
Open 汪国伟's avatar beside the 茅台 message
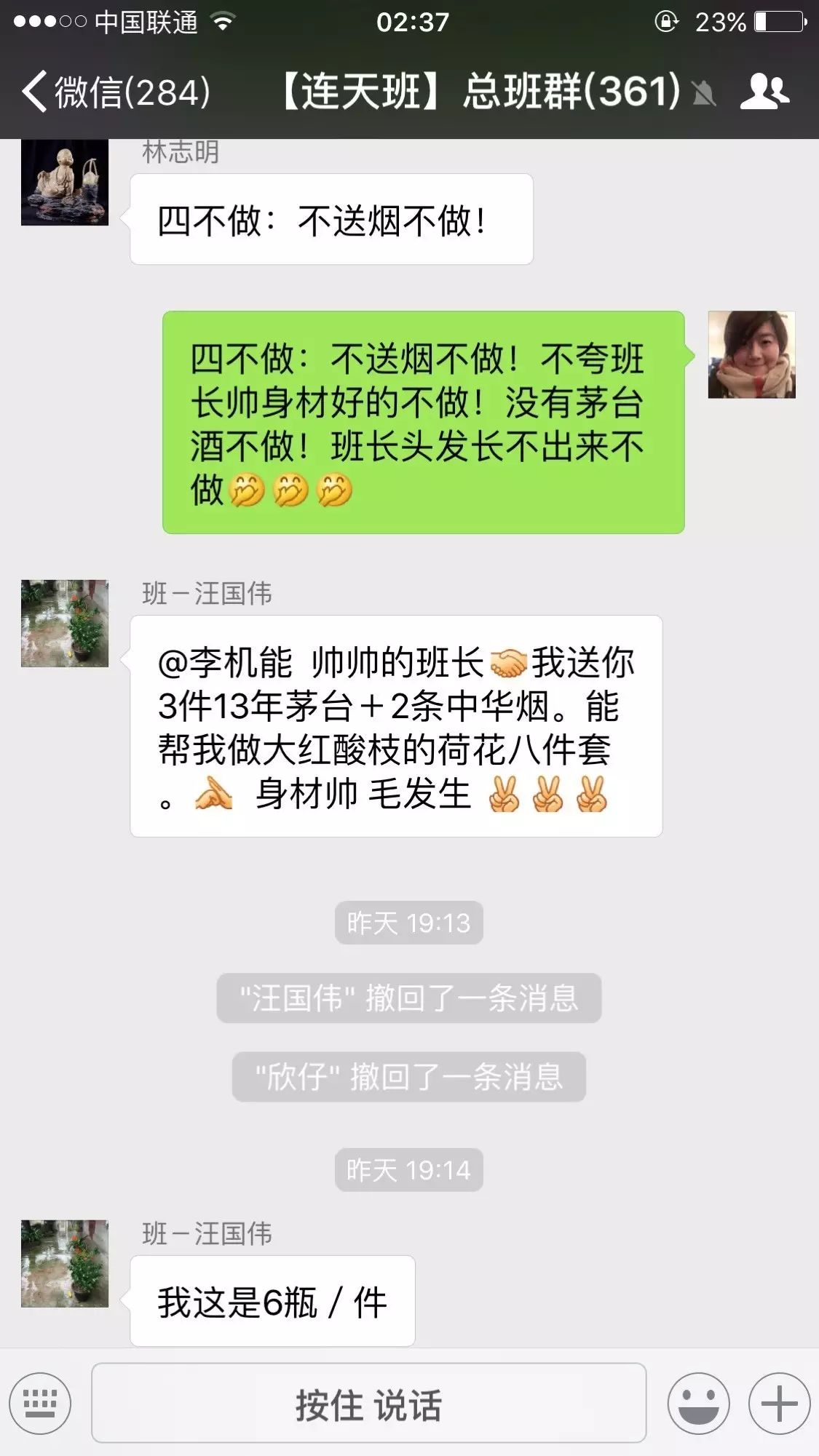tap(65, 624)
